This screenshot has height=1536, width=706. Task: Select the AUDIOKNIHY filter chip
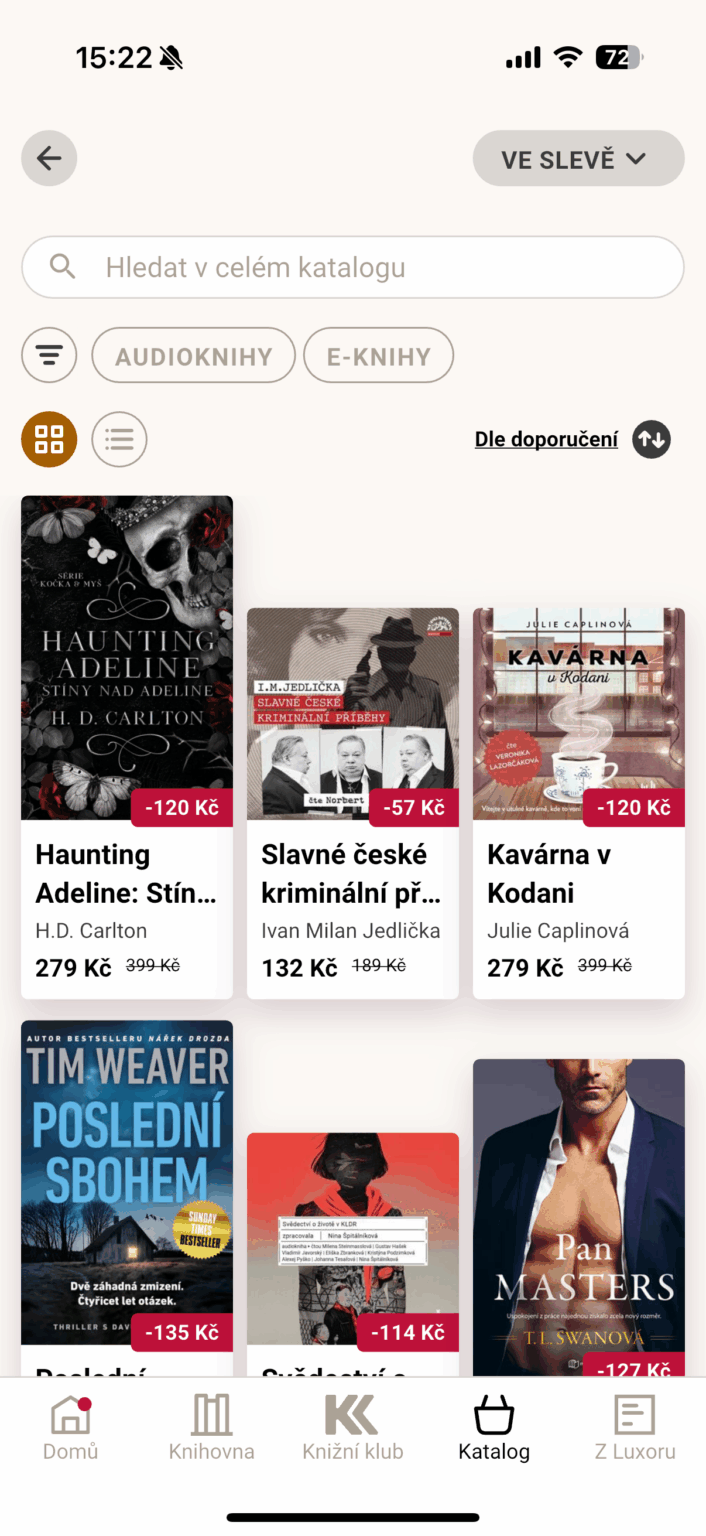click(x=194, y=356)
